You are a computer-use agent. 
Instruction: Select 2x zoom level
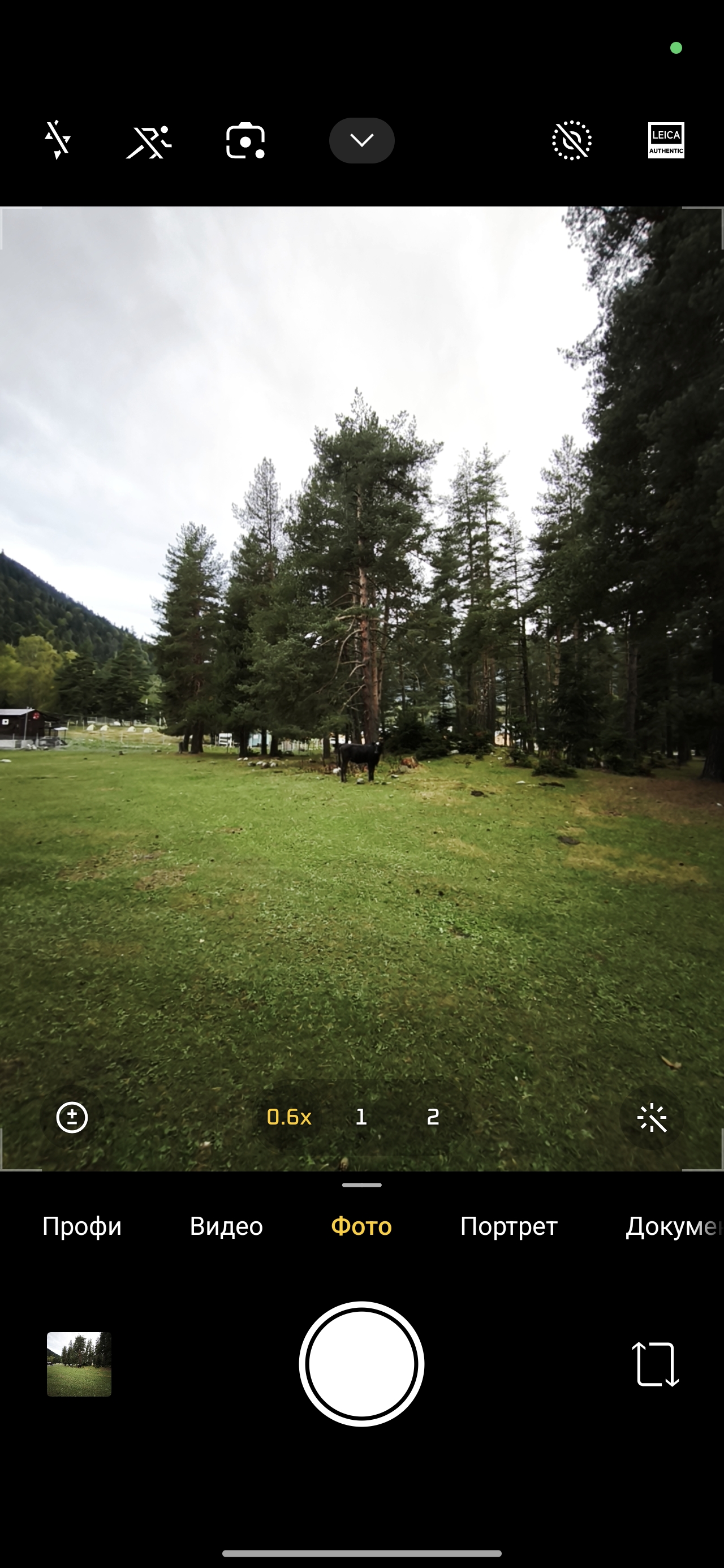(433, 1117)
